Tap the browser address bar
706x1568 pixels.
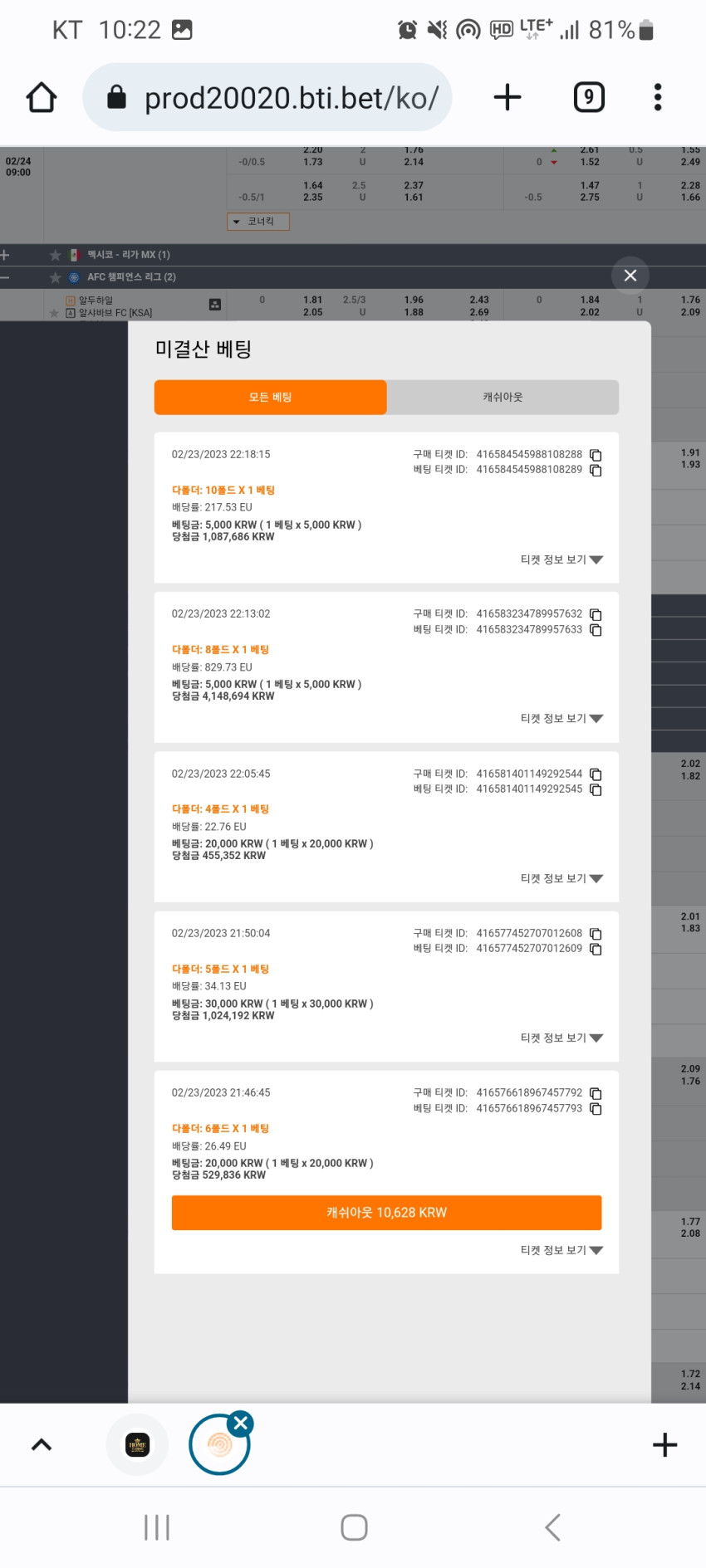267,97
